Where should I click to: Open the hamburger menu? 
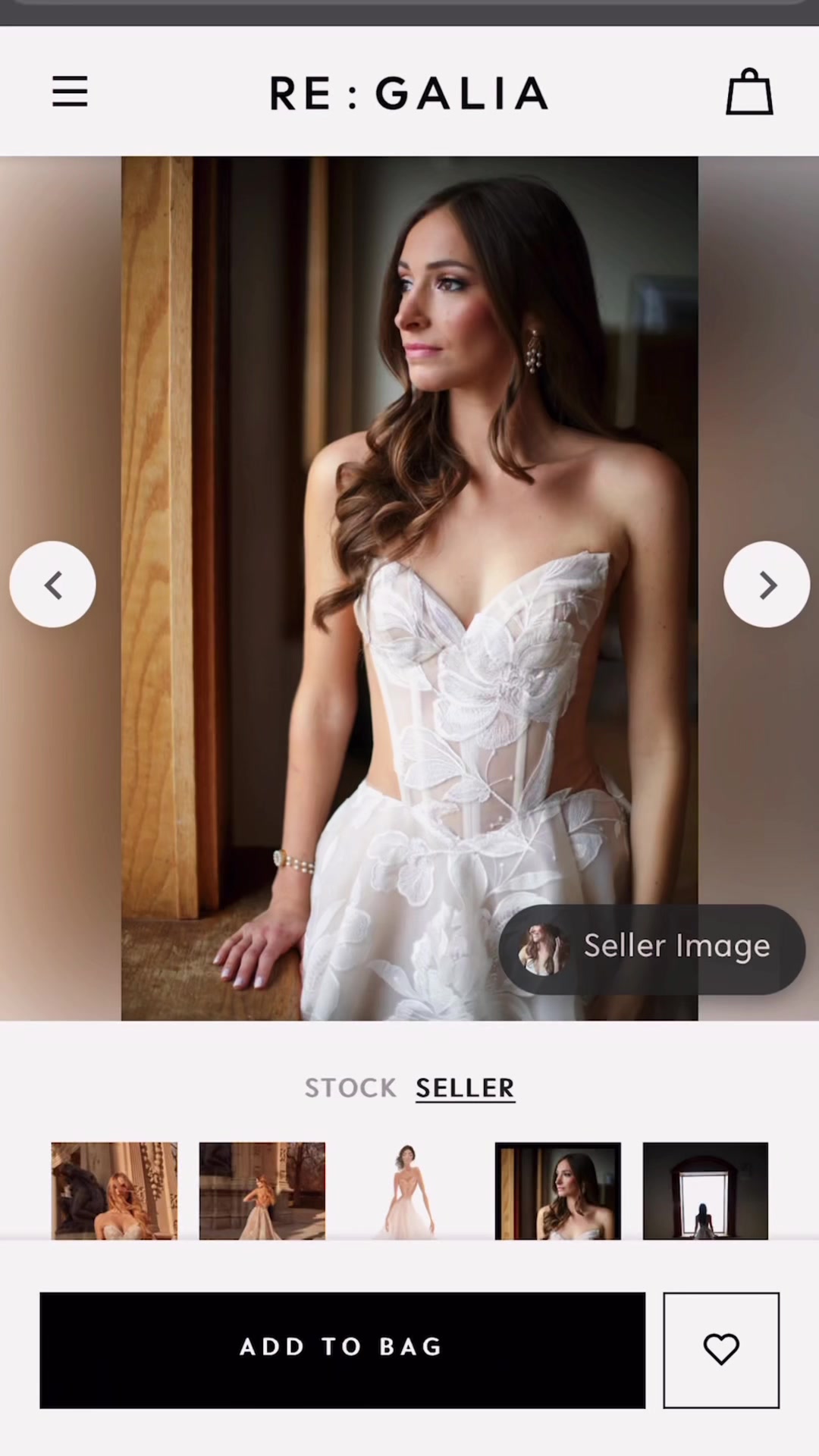(70, 92)
